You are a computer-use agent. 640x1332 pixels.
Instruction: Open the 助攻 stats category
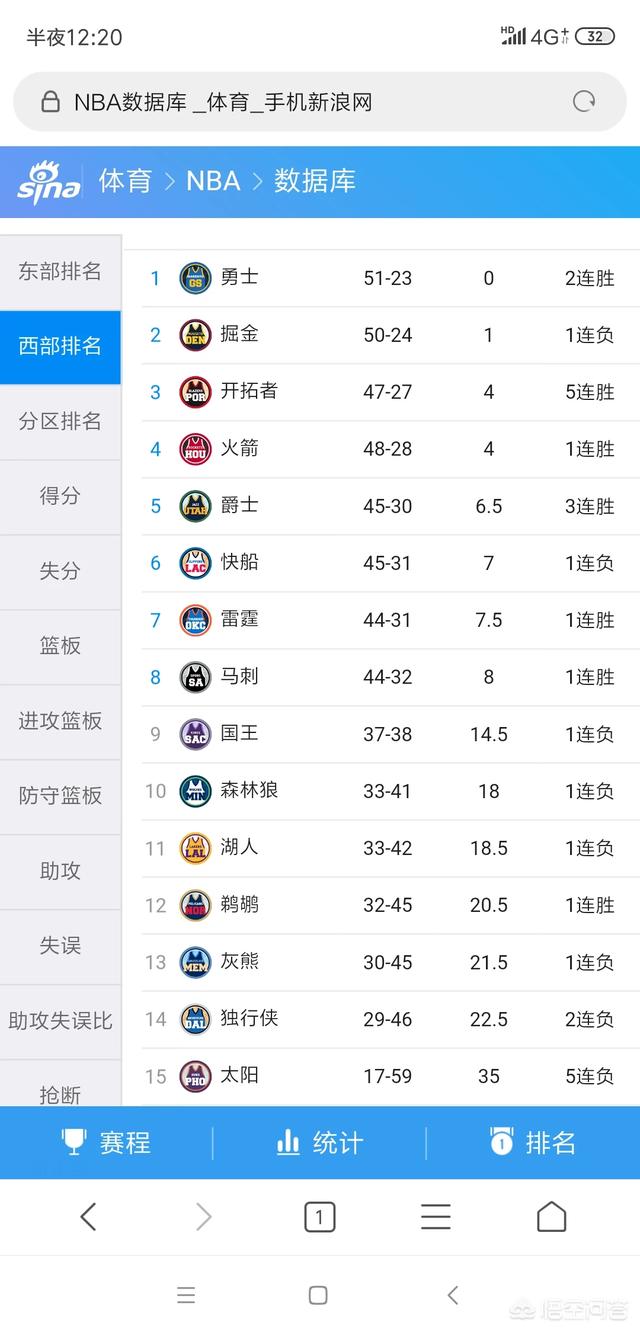pos(60,872)
